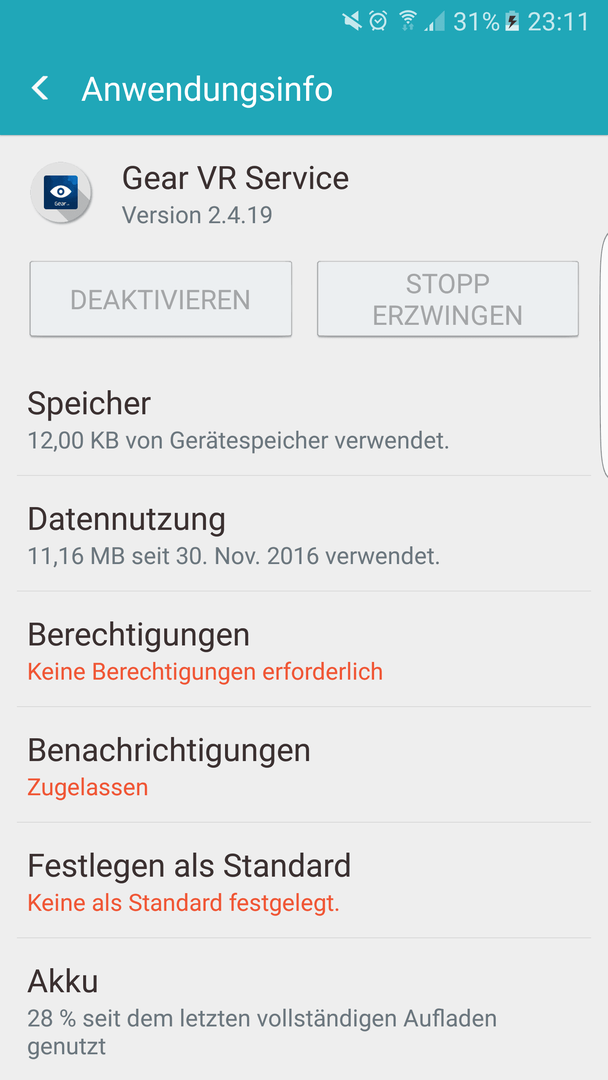Open Akku usage details
608x1080 pixels.
click(304, 1009)
